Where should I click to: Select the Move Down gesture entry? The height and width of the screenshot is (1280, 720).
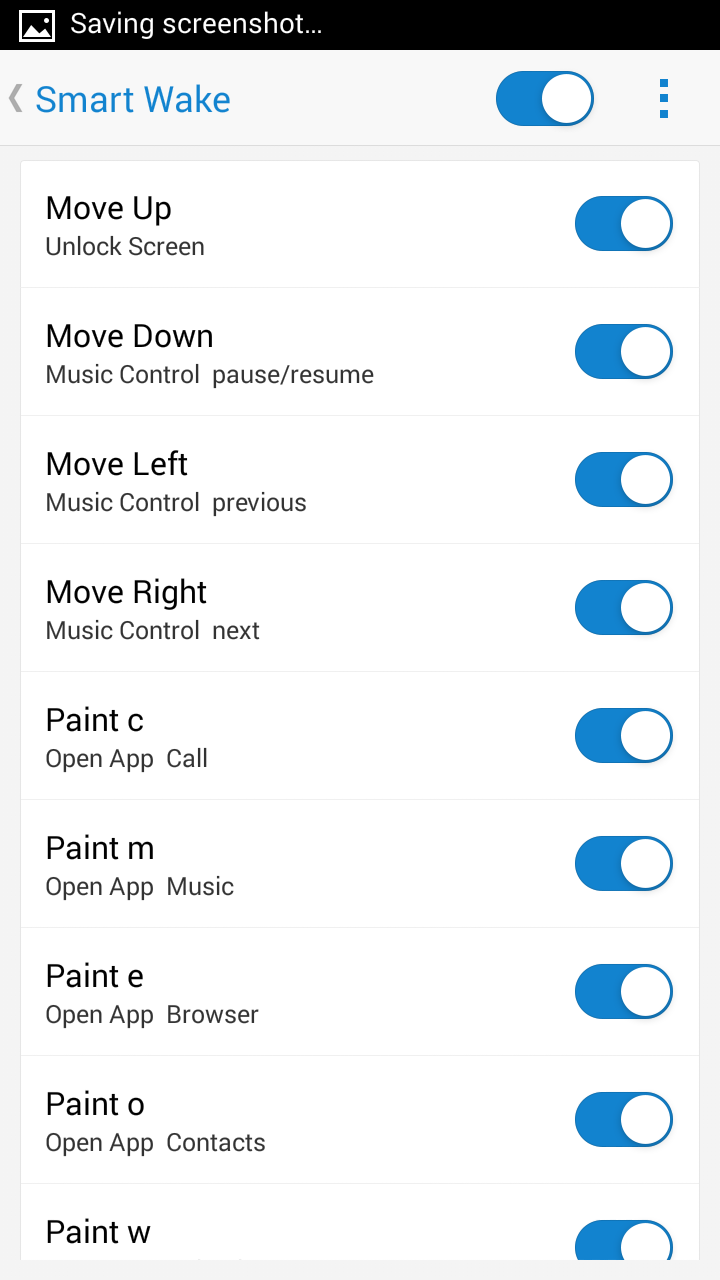pos(250,351)
